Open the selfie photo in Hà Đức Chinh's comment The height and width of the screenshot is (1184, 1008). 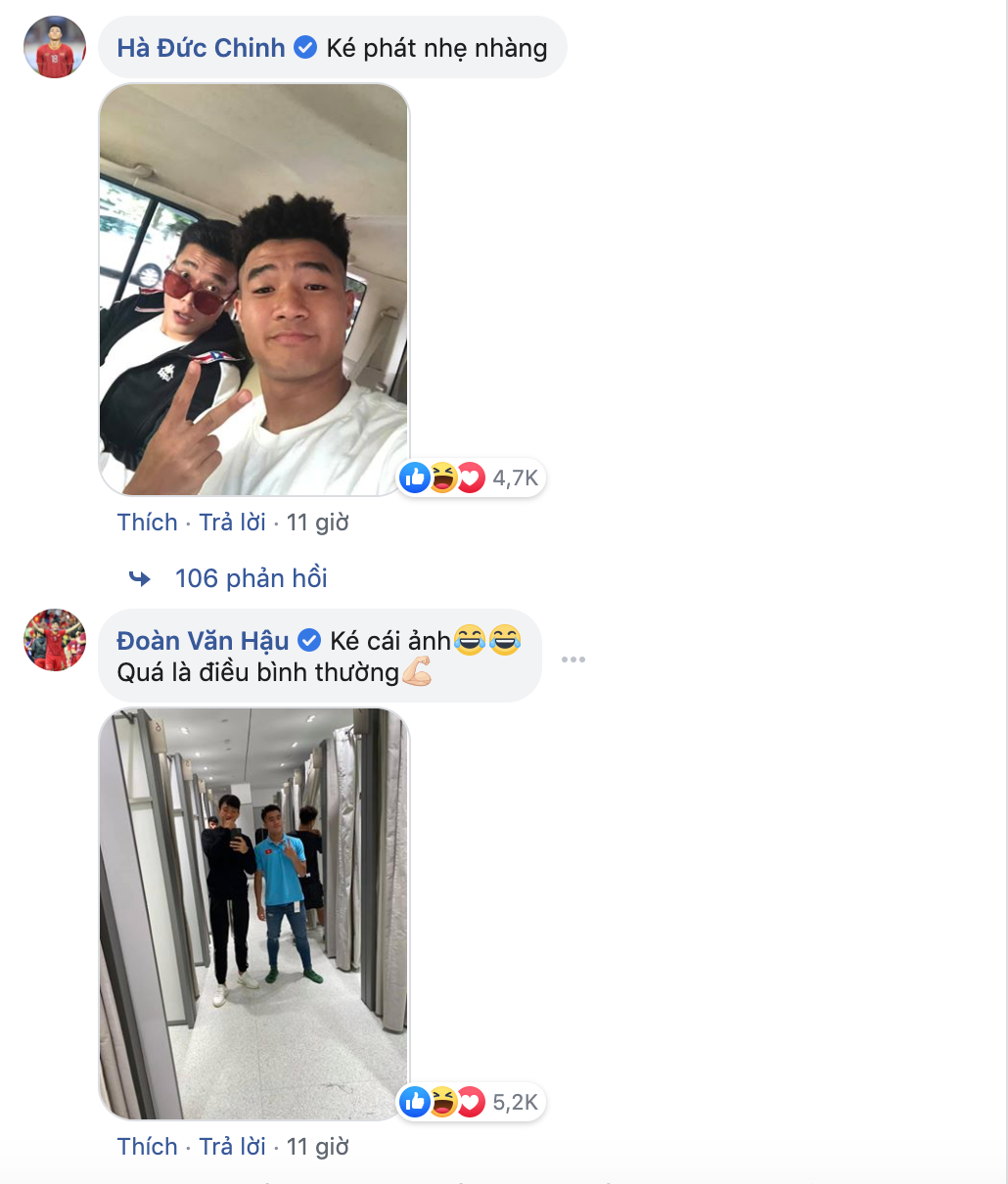(253, 290)
